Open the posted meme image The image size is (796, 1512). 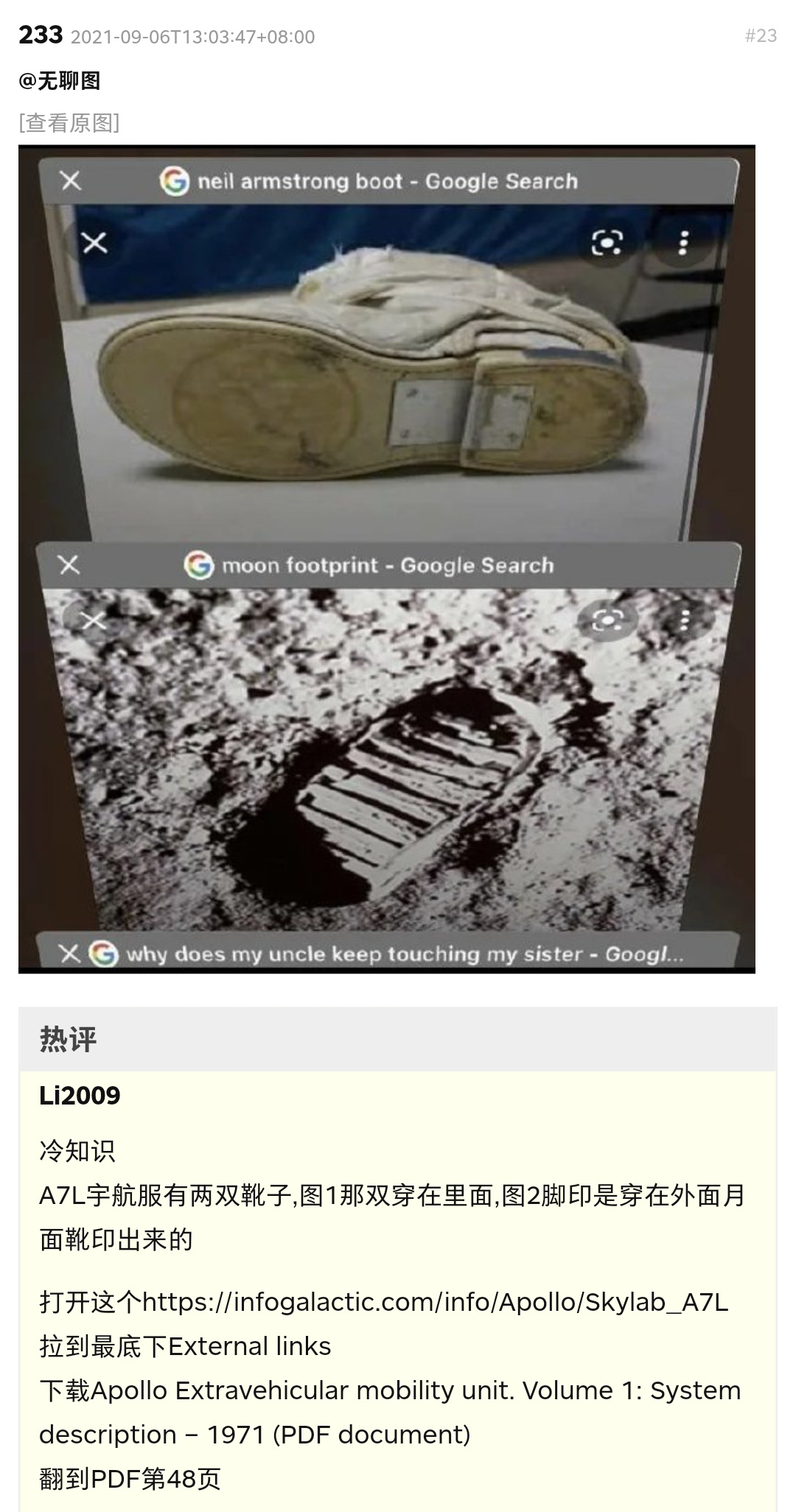point(387,560)
